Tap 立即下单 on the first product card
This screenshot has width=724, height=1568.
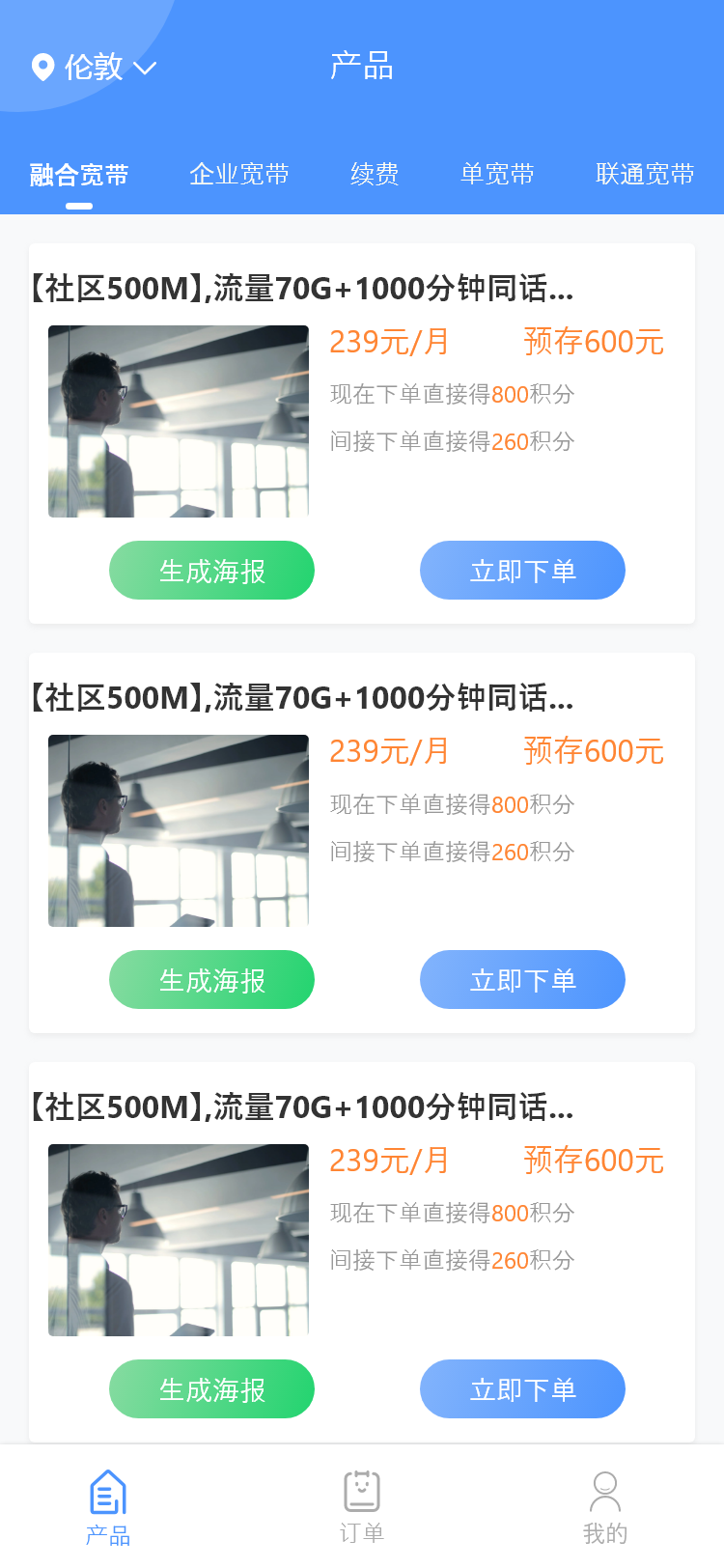(522, 571)
